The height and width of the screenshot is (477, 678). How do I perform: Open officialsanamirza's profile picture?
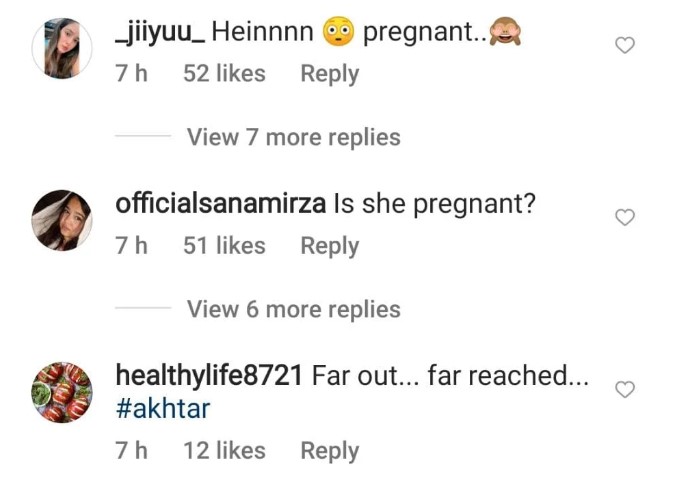[x=62, y=220]
